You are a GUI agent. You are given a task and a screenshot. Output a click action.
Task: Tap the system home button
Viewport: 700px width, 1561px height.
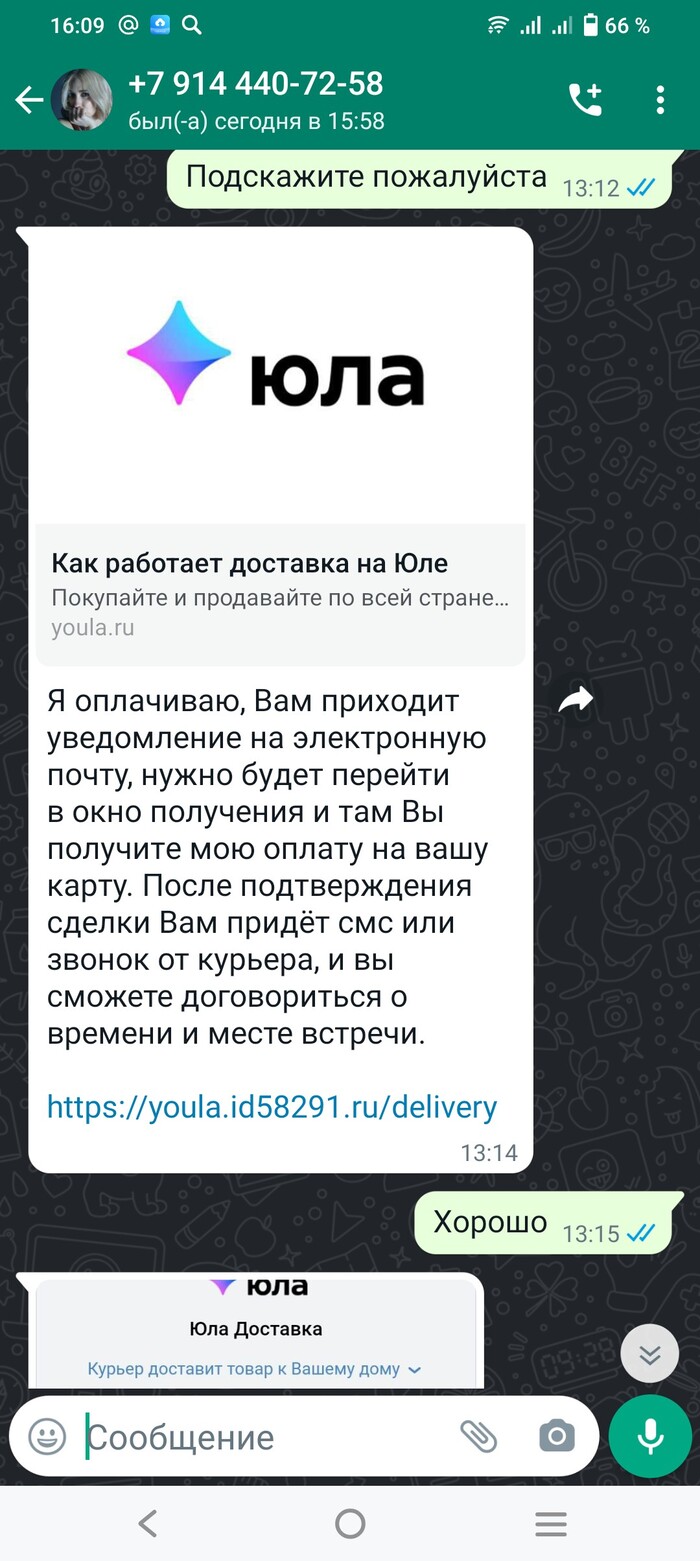350,1523
